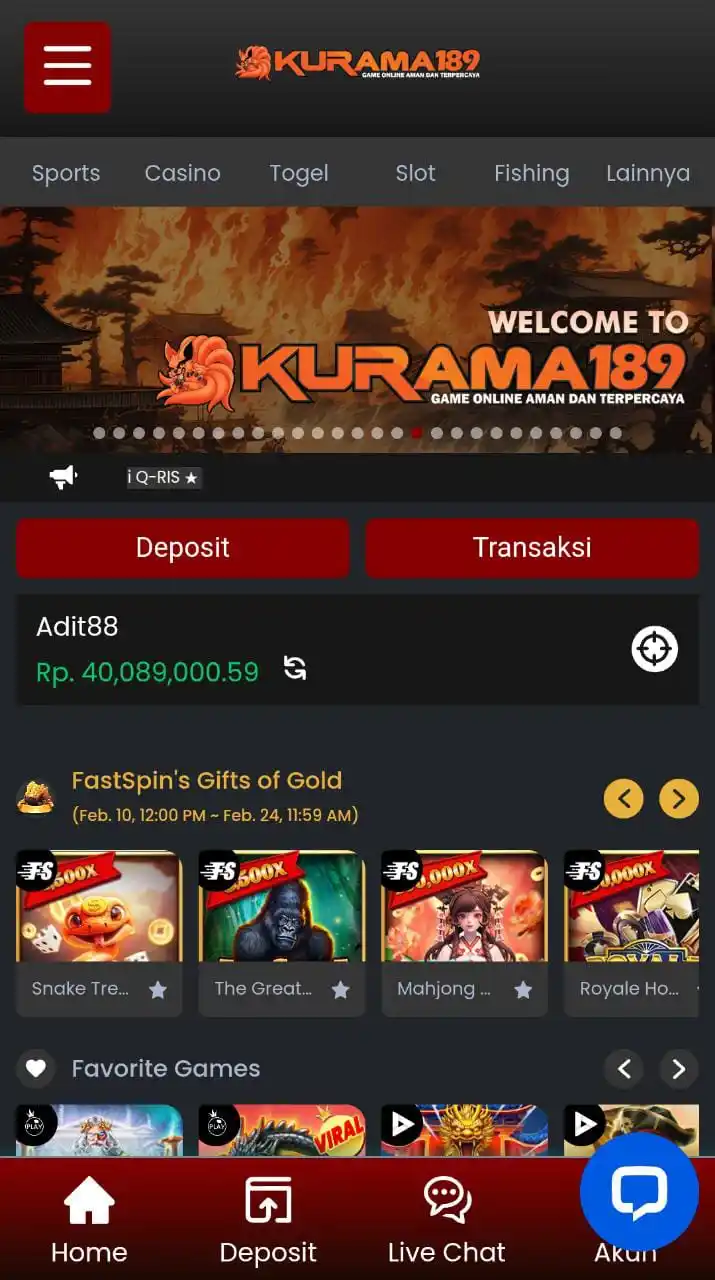Show next FastSpin's Gifts of Gold games
The image size is (715, 1280).
(x=679, y=798)
